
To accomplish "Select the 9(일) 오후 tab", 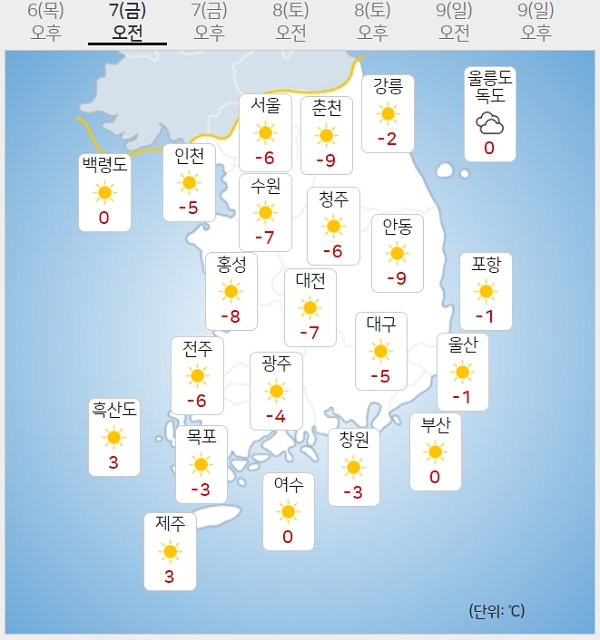I will pyautogui.click(x=536, y=21).
